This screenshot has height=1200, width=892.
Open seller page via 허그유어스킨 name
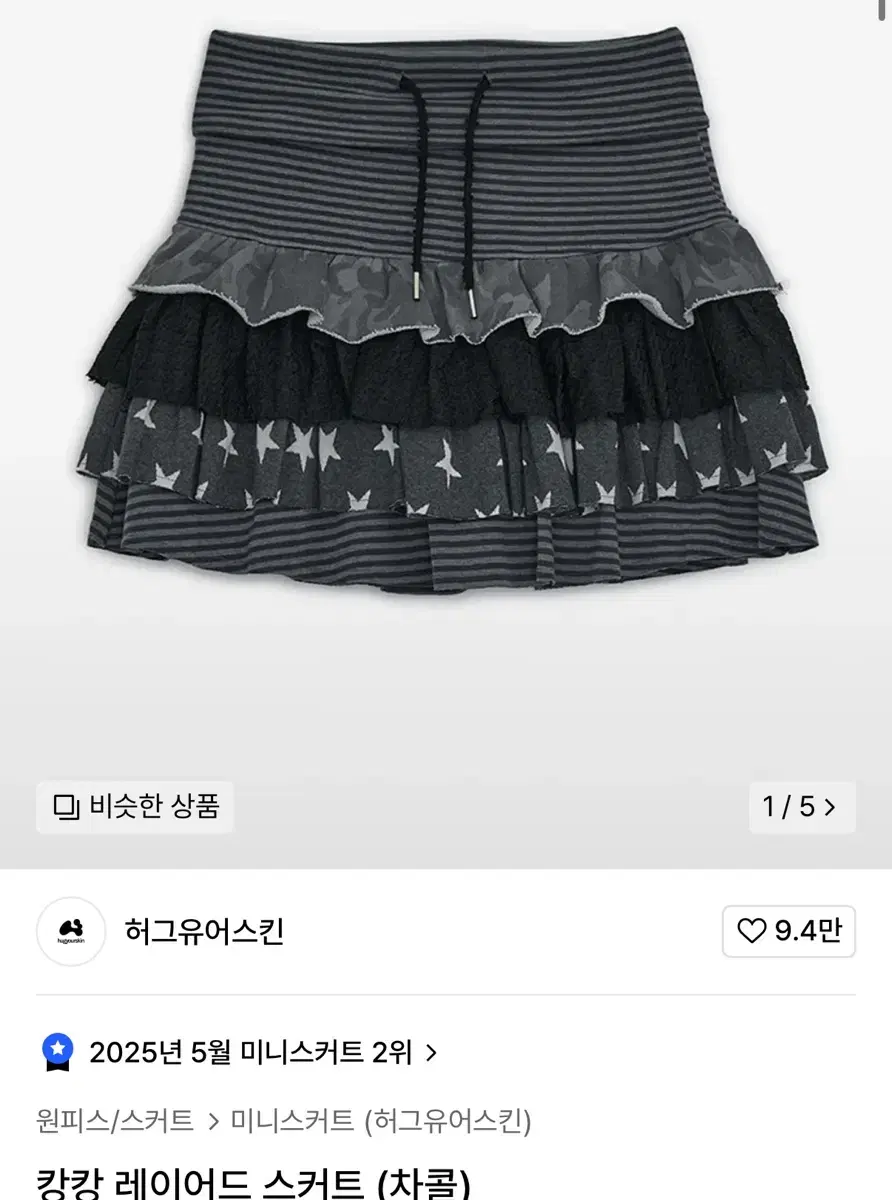click(x=203, y=931)
